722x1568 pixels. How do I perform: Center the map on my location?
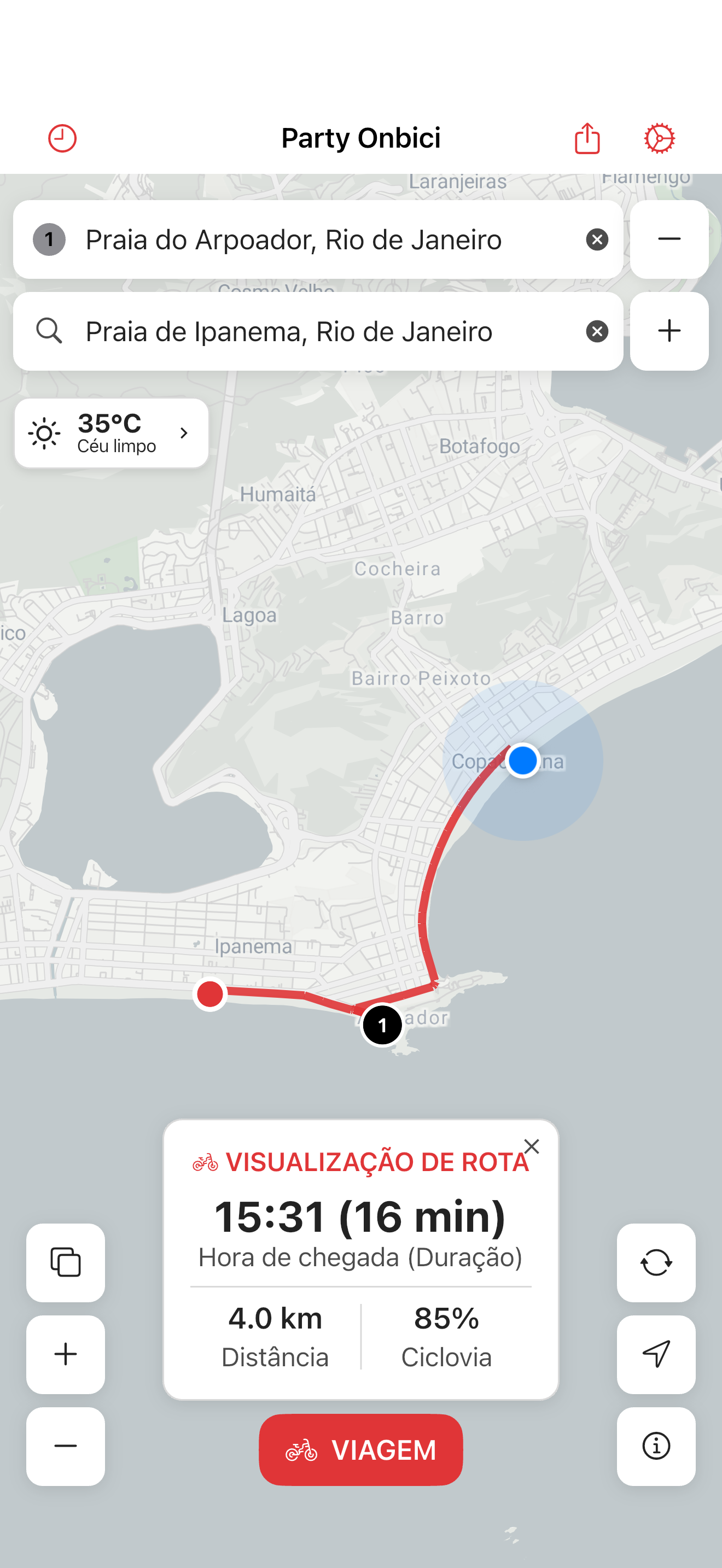click(656, 1354)
